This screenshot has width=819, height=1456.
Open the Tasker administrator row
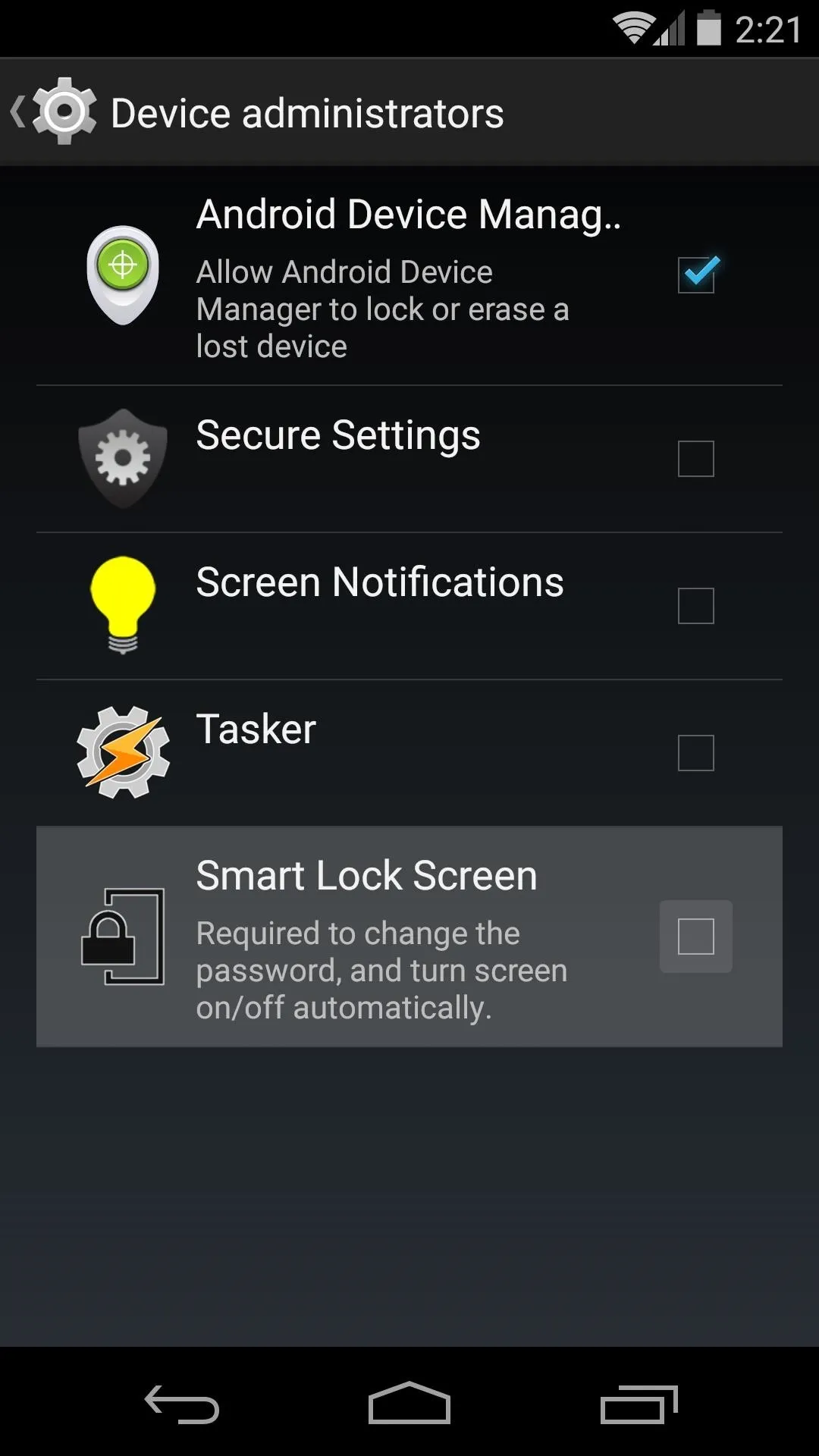409,753
